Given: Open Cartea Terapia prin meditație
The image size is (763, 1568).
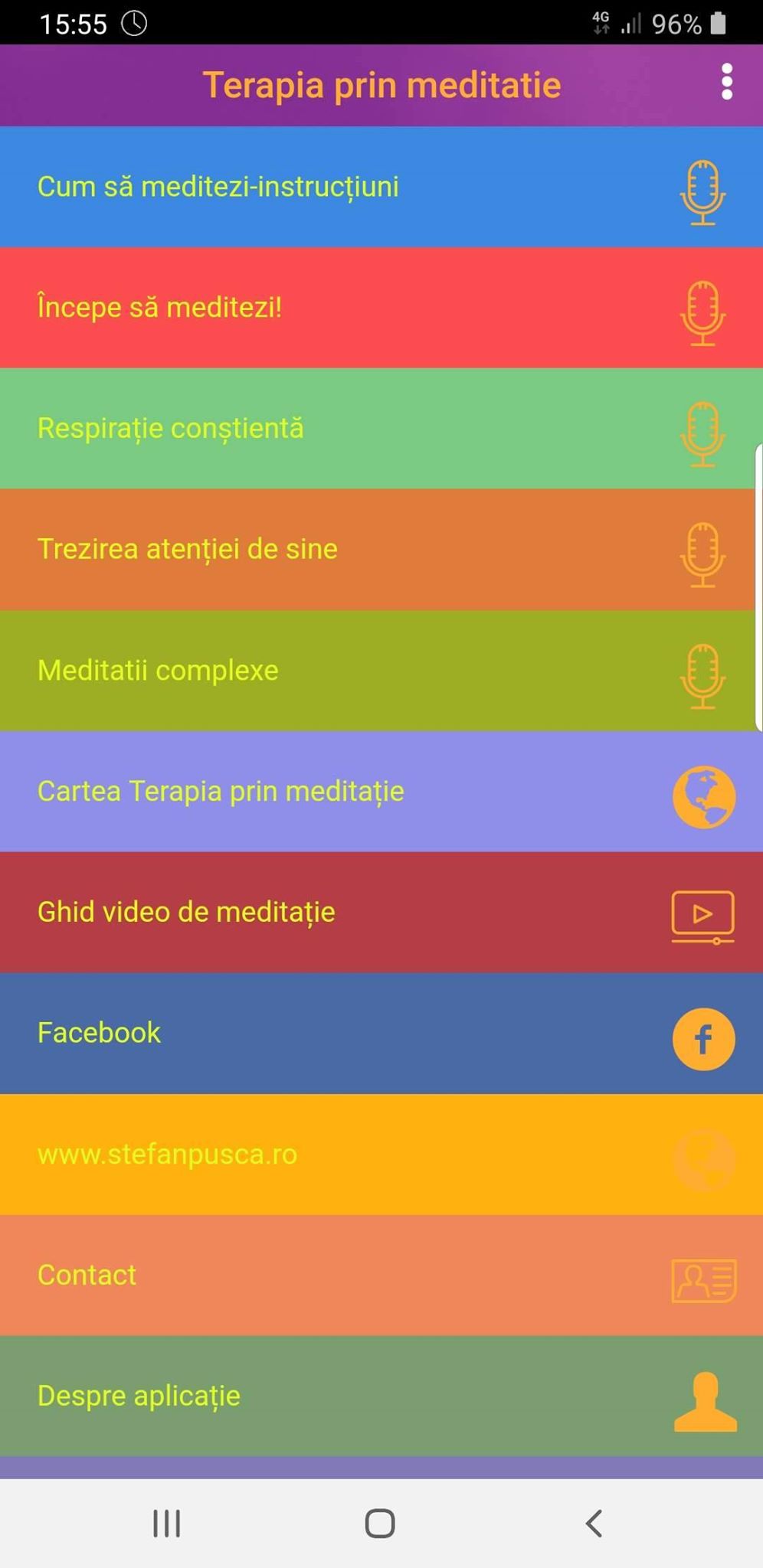Looking at the screenshot, I should [x=381, y=792].
